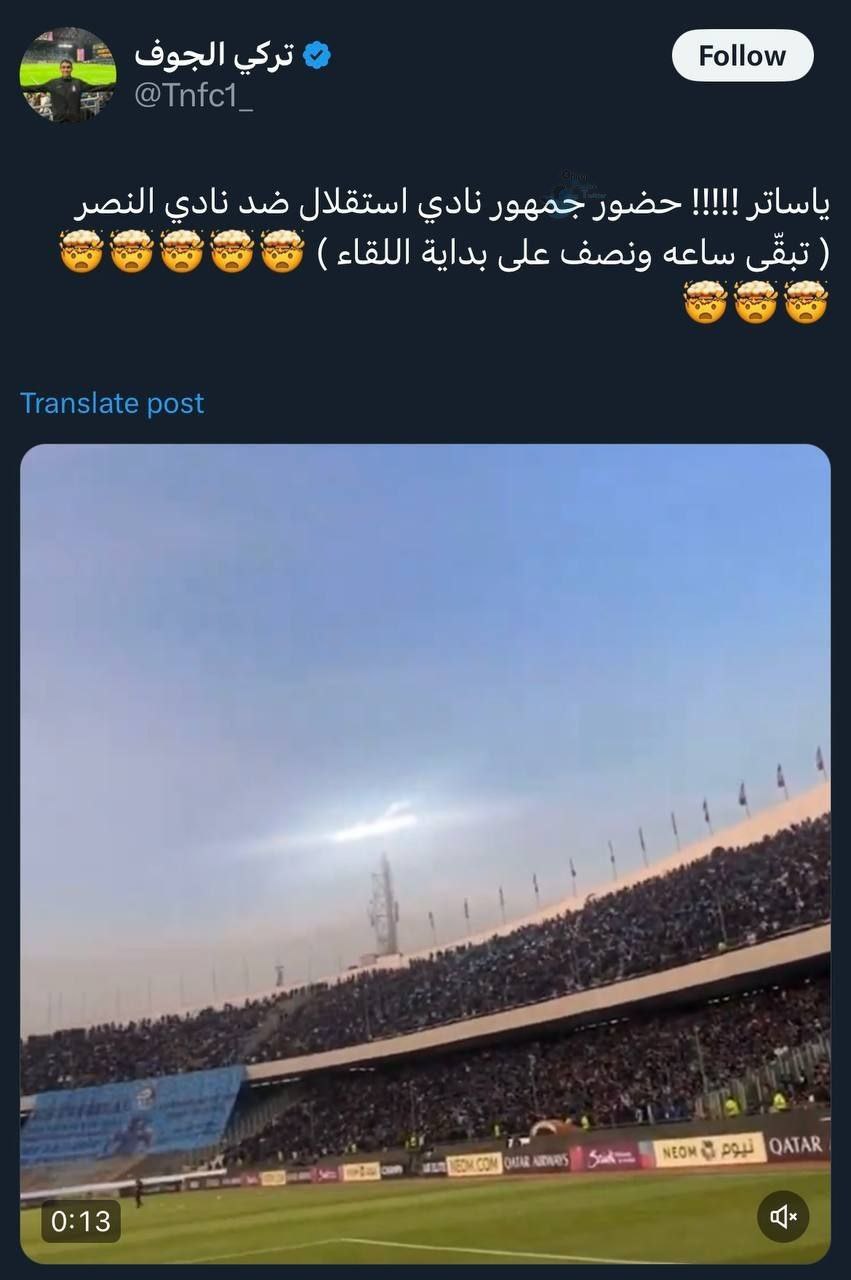Follow the @Tnfc1_ account

pyautogui.click(x=742, y=56)
